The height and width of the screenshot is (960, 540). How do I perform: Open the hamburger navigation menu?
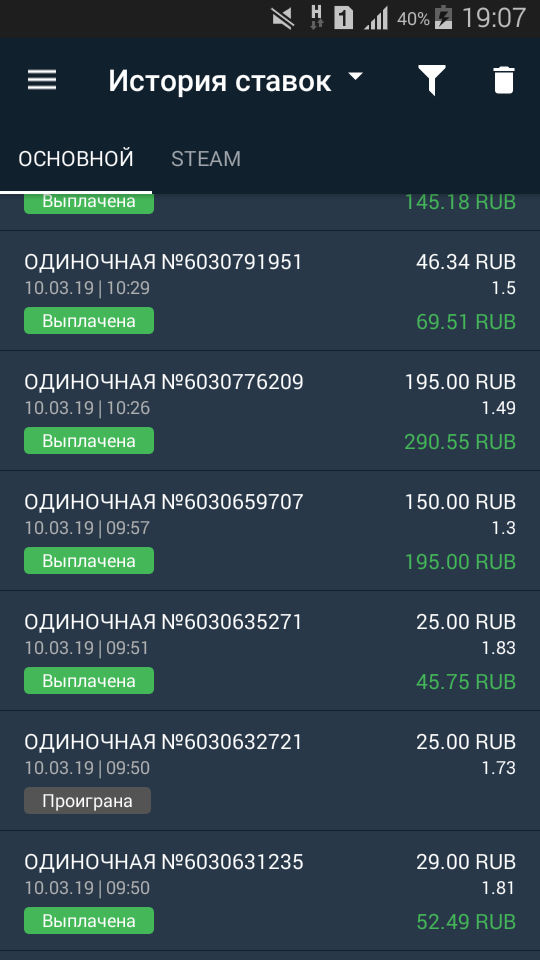pos(42,80)
